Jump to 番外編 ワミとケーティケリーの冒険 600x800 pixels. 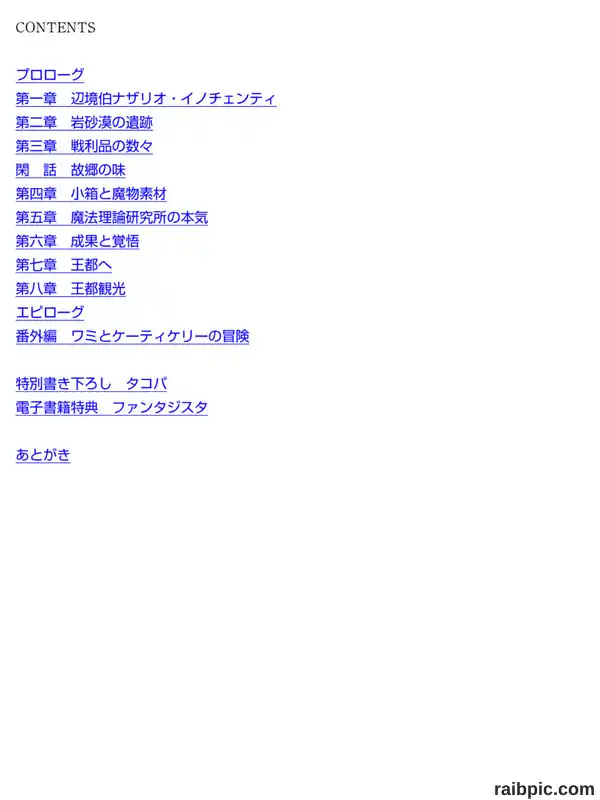tap(133, 337)
